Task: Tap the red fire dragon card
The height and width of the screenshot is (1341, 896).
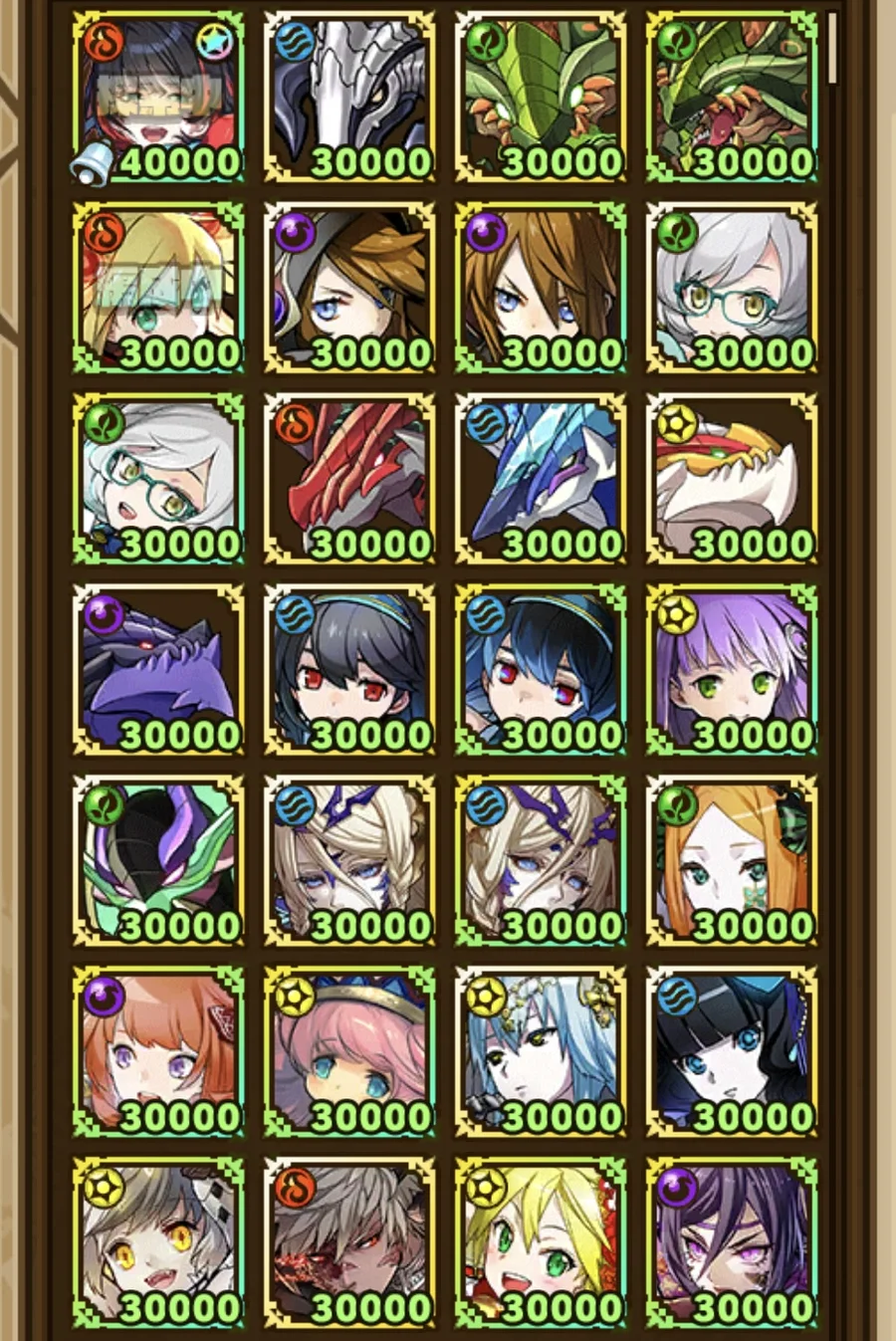Action: pyautogui.click(x=349, y=479)
